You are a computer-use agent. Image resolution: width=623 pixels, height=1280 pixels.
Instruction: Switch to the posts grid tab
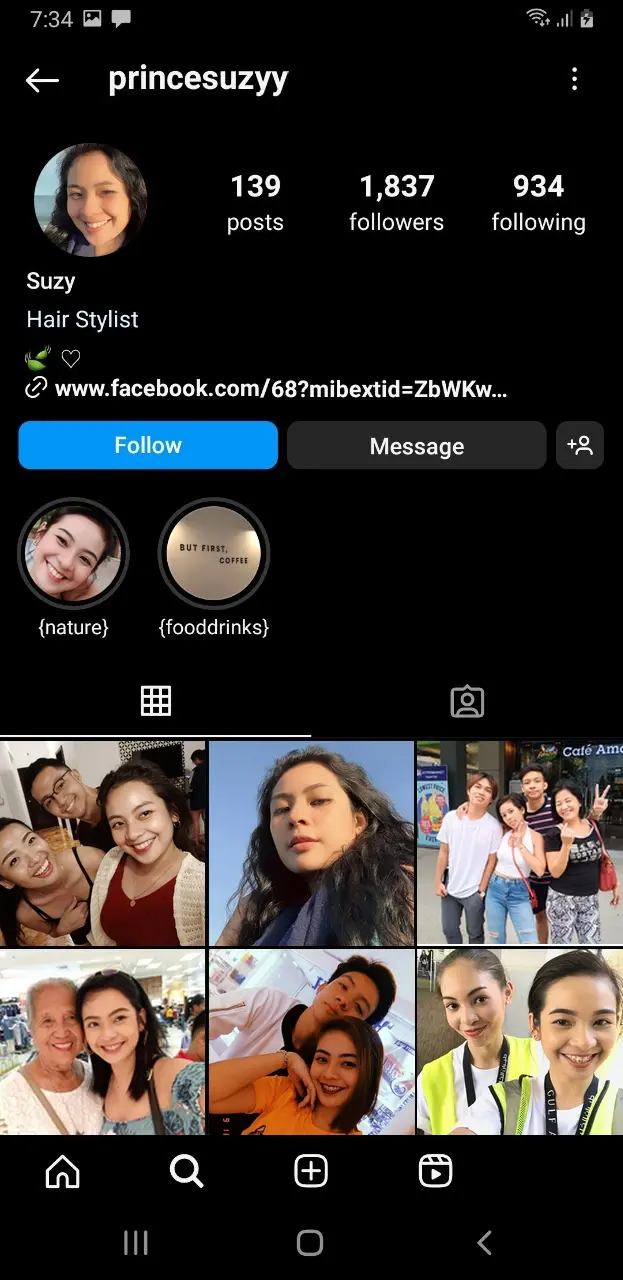(155, 701)
